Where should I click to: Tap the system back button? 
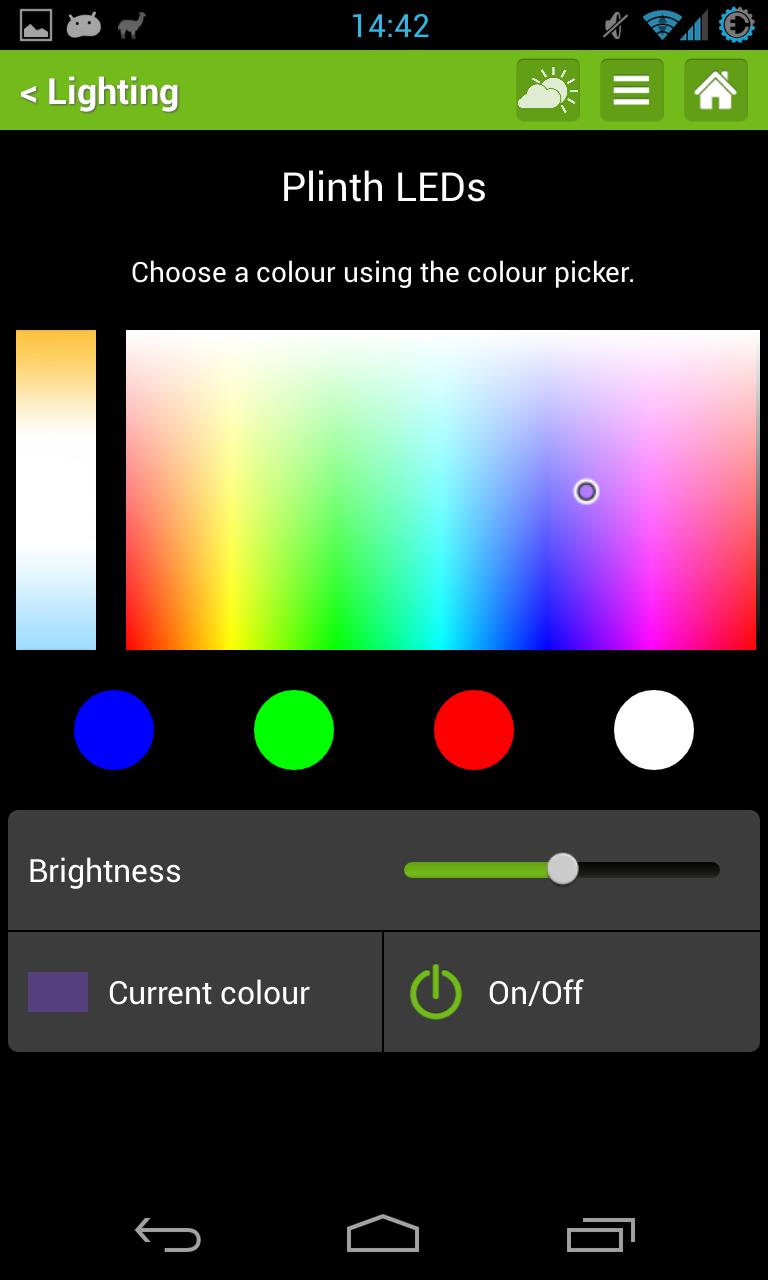pos(168,1236)
